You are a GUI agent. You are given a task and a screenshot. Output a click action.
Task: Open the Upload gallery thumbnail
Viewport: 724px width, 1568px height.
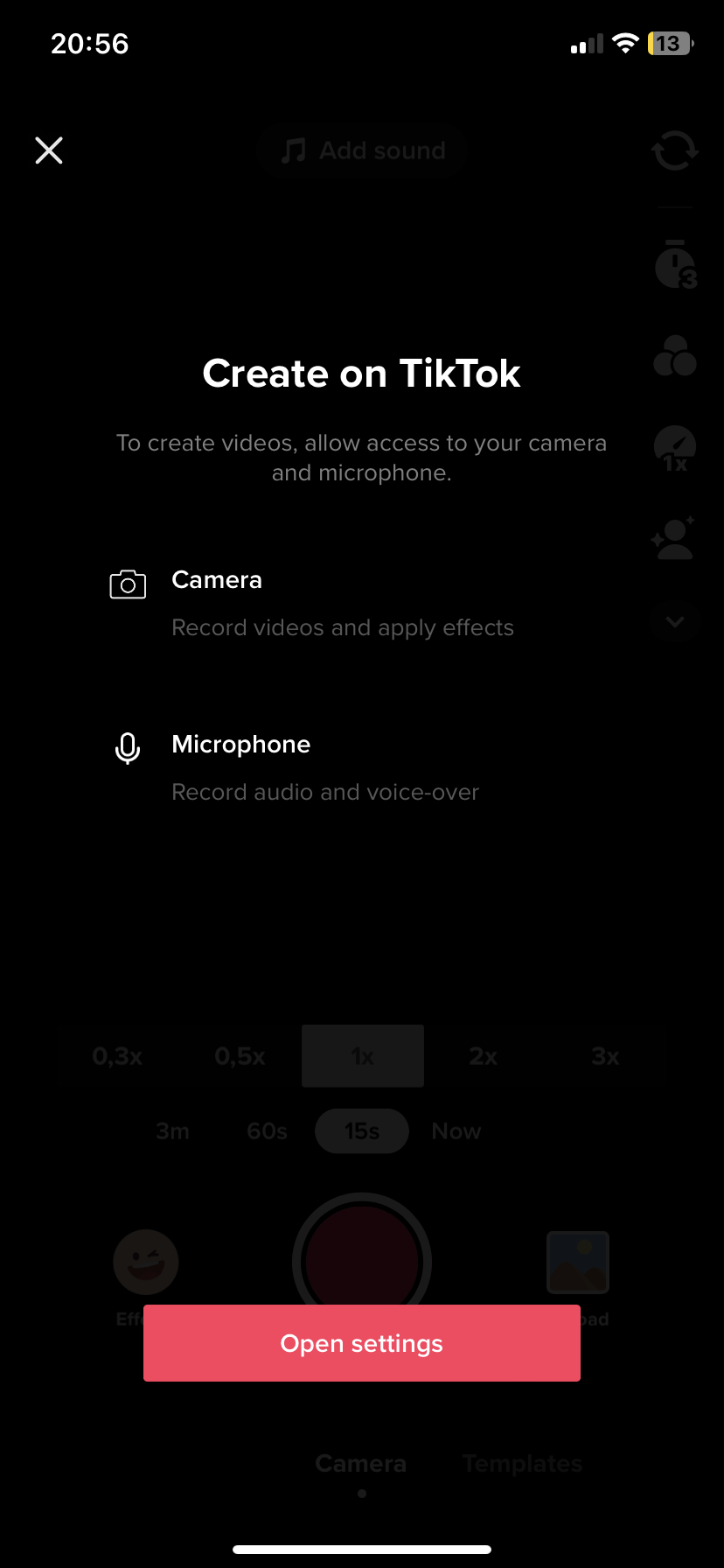click(x=578, y=1262)
